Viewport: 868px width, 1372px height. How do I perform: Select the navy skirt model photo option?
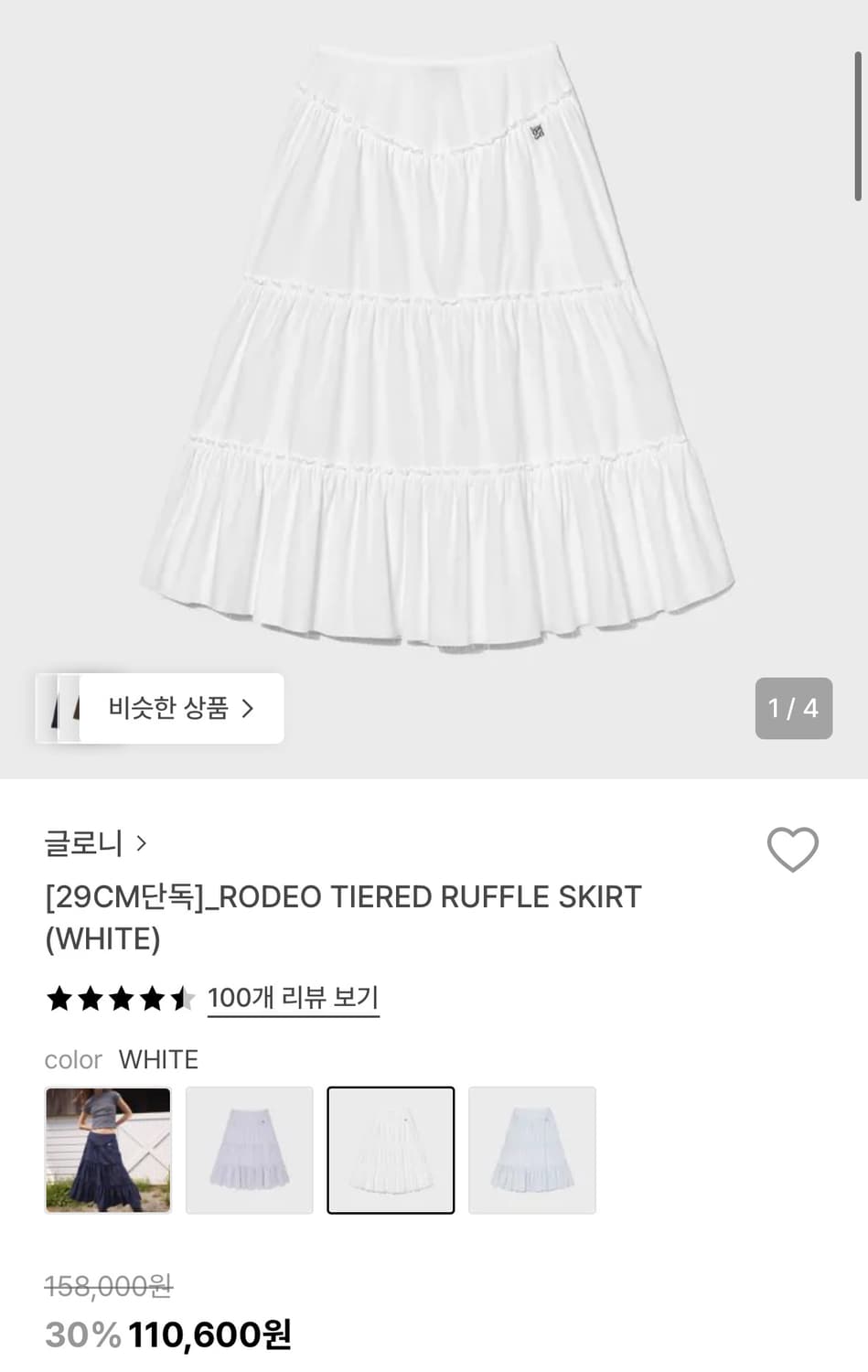(x=108, y=1150)
